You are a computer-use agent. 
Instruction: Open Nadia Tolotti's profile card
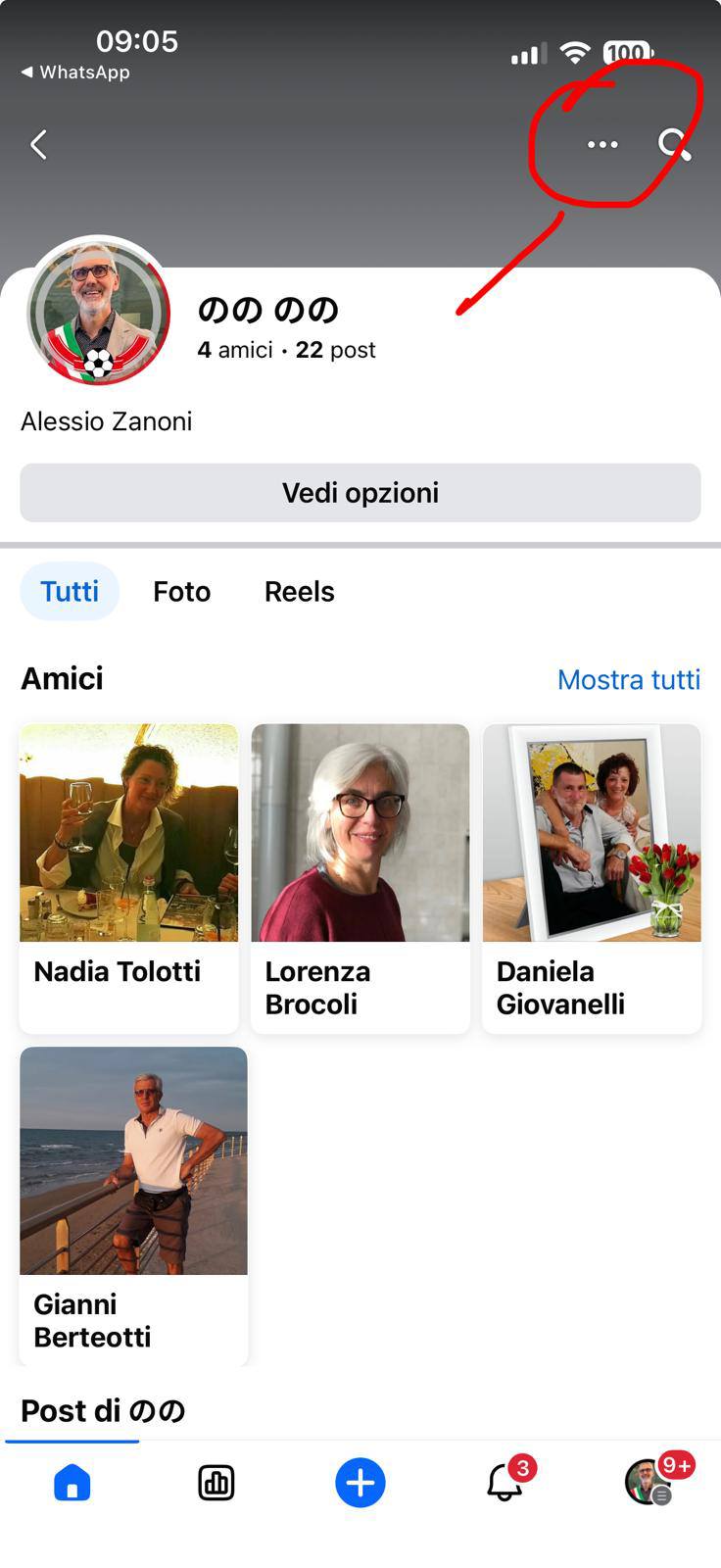click(x=128, y=877)
